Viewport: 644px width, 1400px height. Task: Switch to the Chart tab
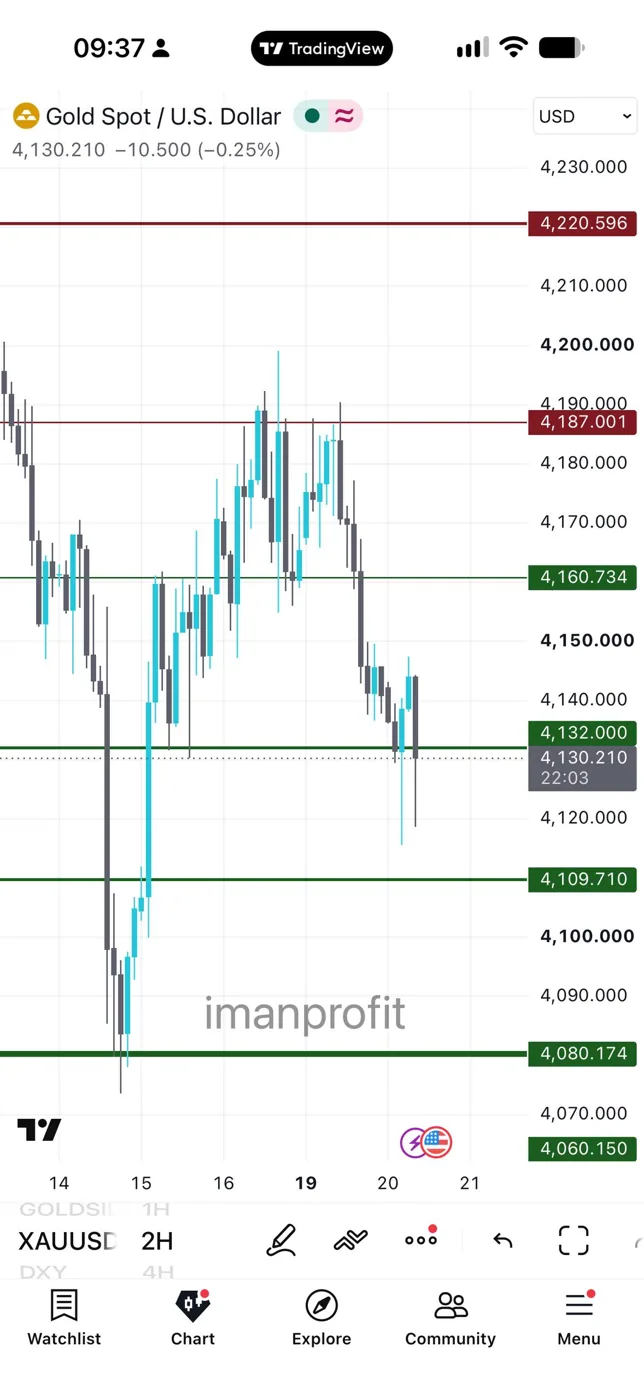192,1318
